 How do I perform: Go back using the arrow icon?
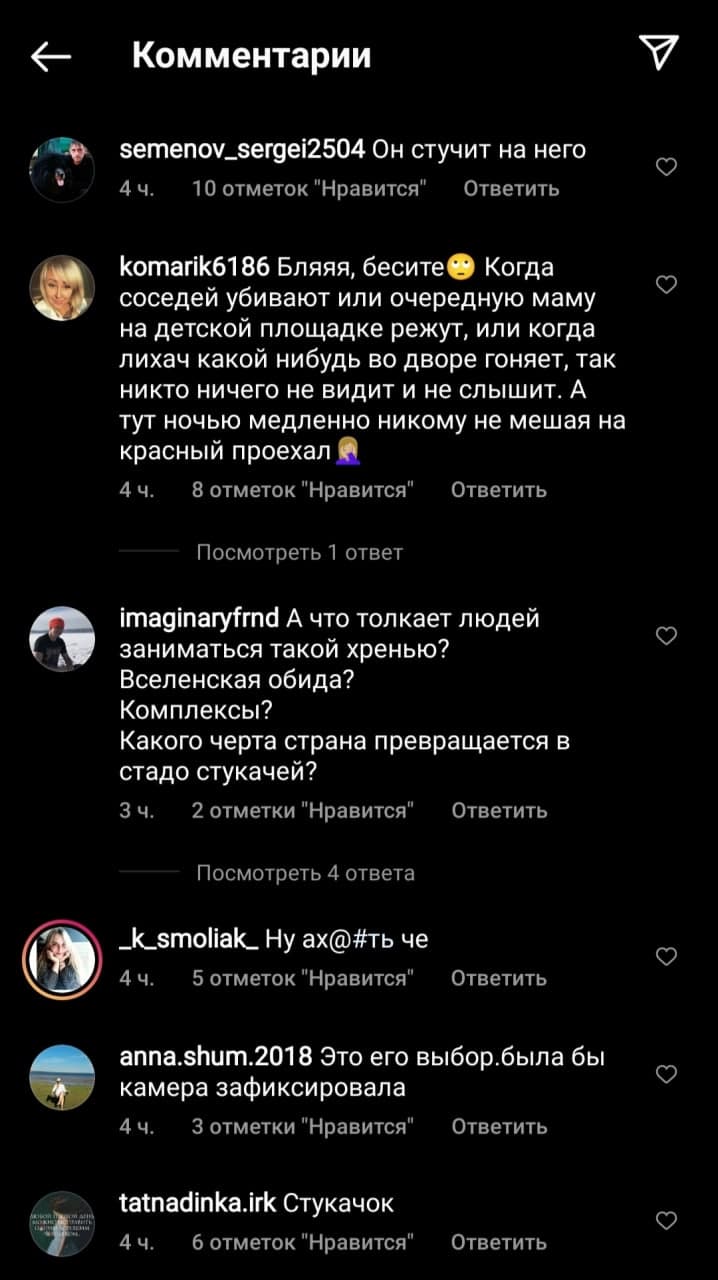click(51, 57)
